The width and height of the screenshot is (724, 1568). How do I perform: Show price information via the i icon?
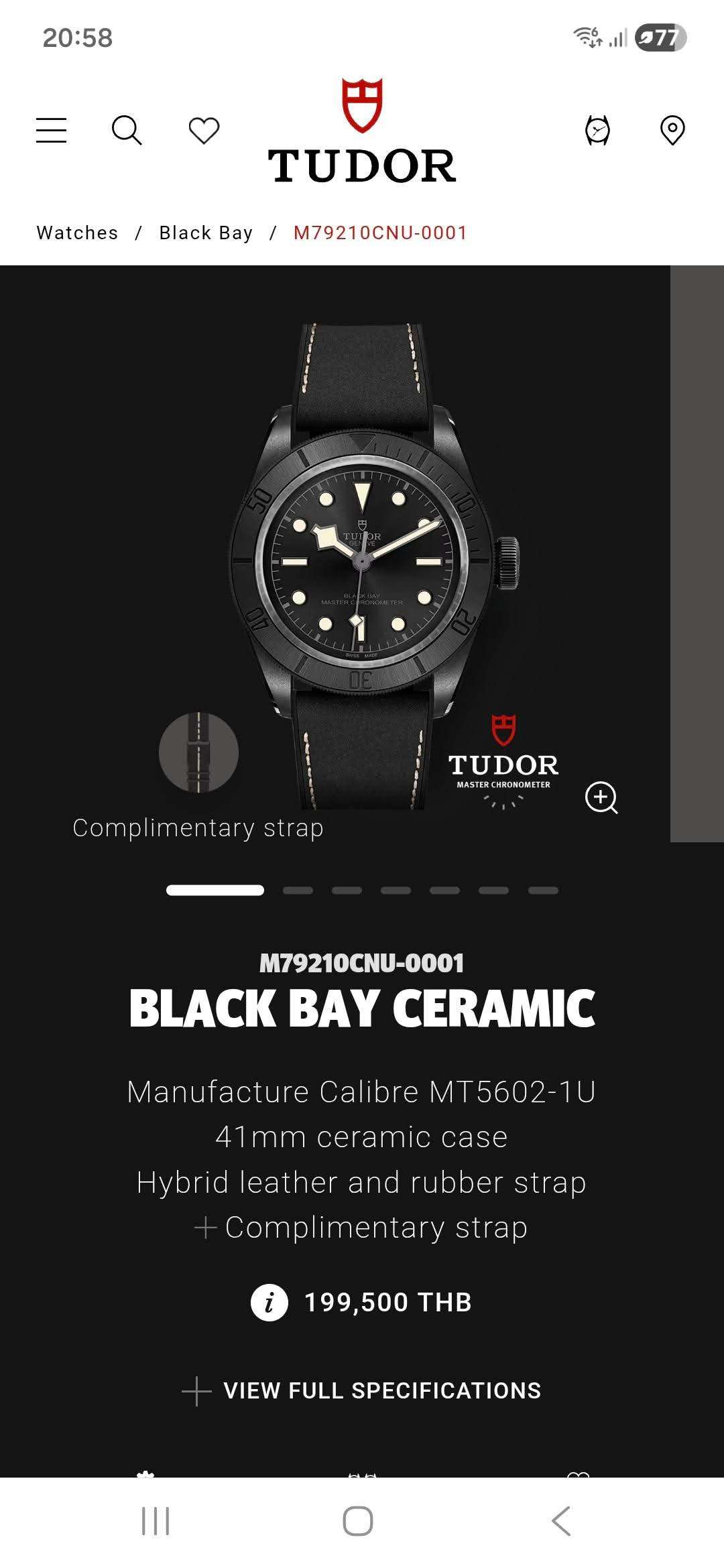(269, 1303)
